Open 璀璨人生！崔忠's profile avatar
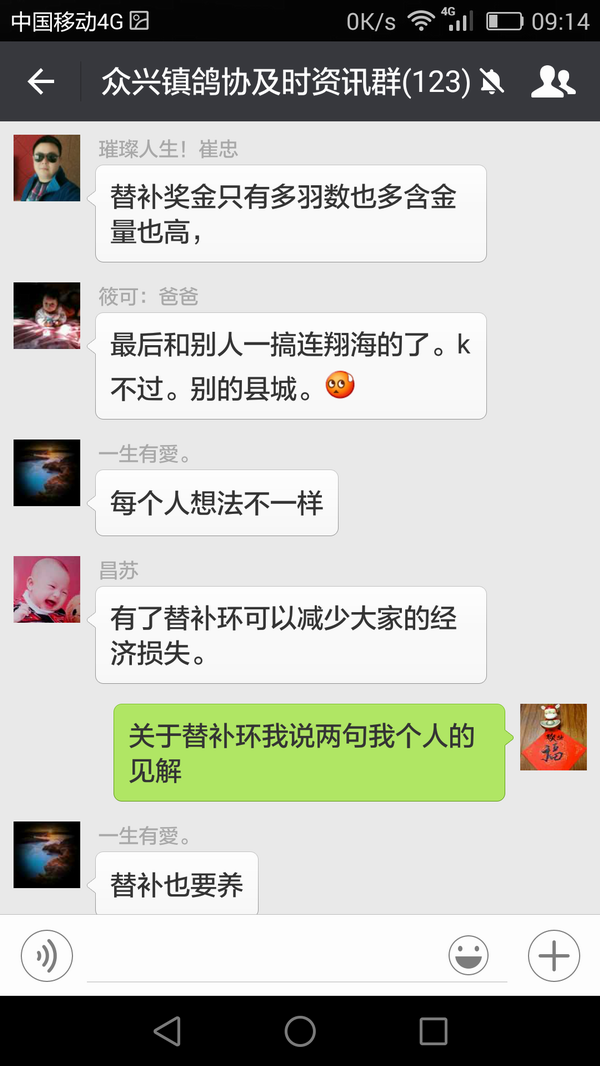This screenshot has height=1066, width=600. (x=47, y=167)
